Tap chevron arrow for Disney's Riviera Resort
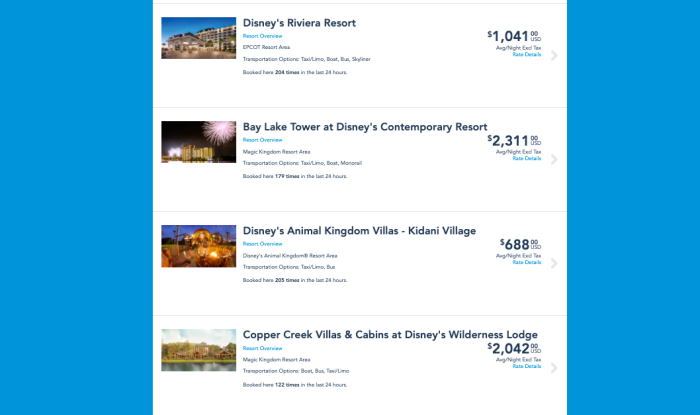This screenshot has width=700, height=415. point(554,56)
